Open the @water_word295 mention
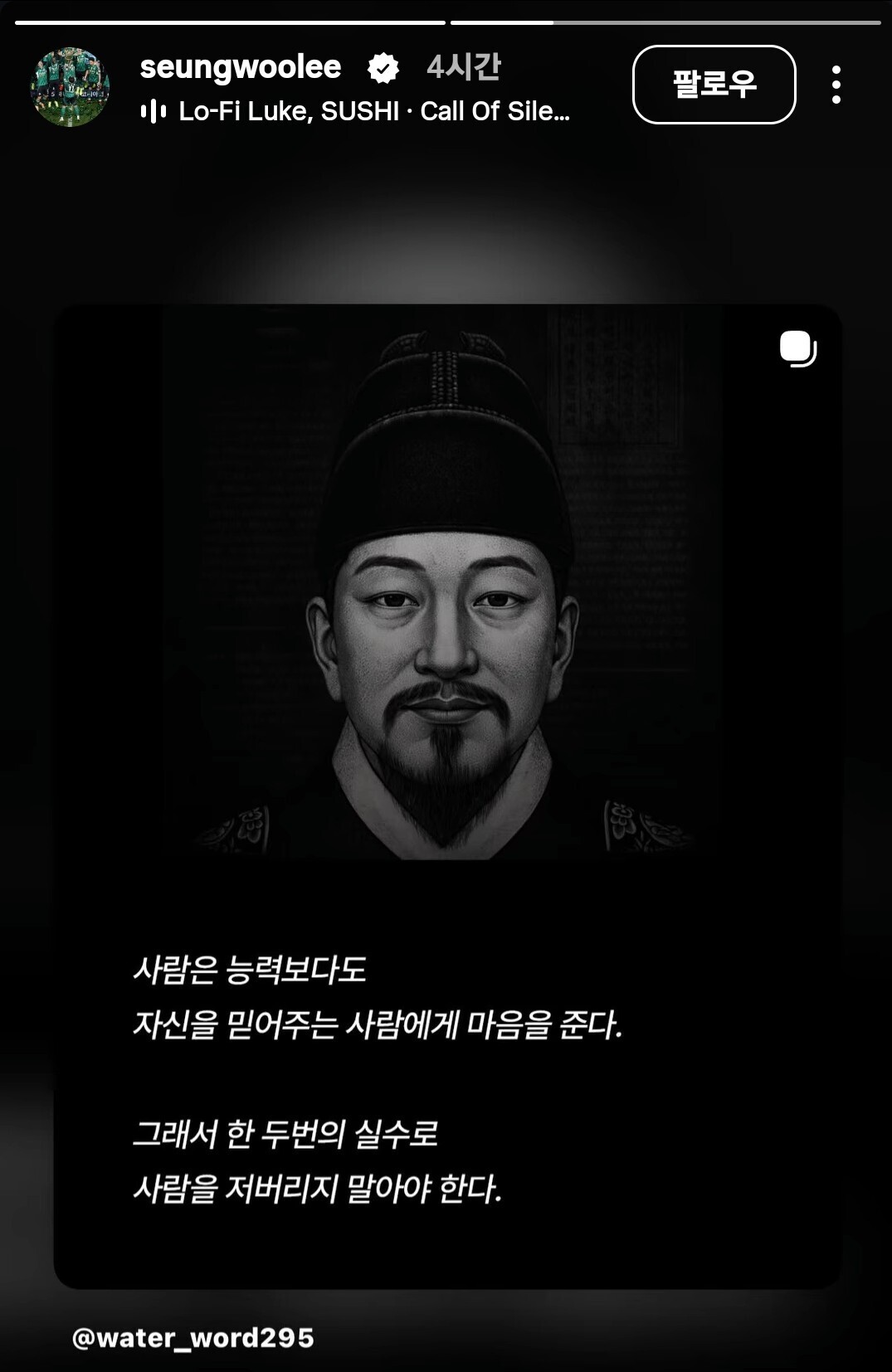The width and height of the screenshot is (892, 1372). [193, 1338]
